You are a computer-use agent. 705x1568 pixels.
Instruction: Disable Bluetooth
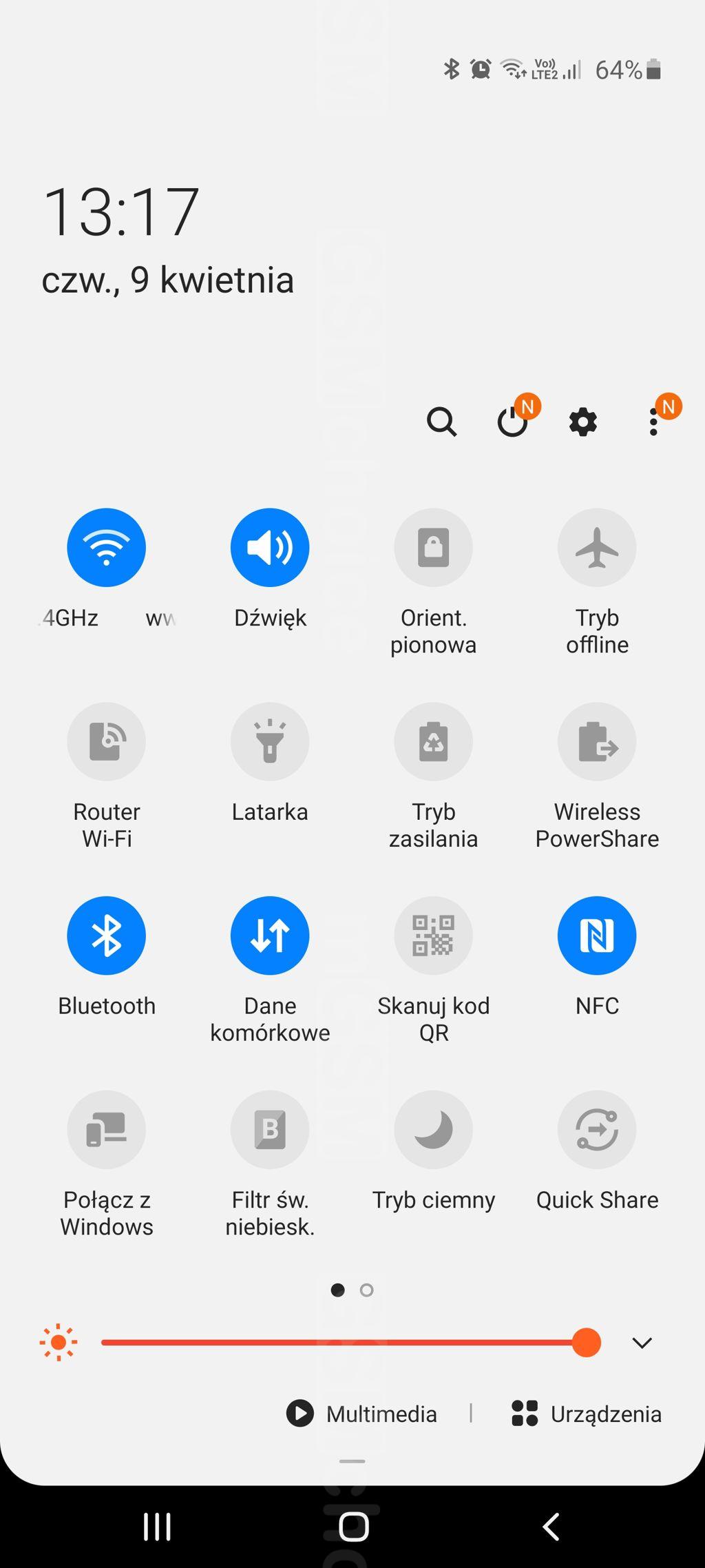point(106,936)
